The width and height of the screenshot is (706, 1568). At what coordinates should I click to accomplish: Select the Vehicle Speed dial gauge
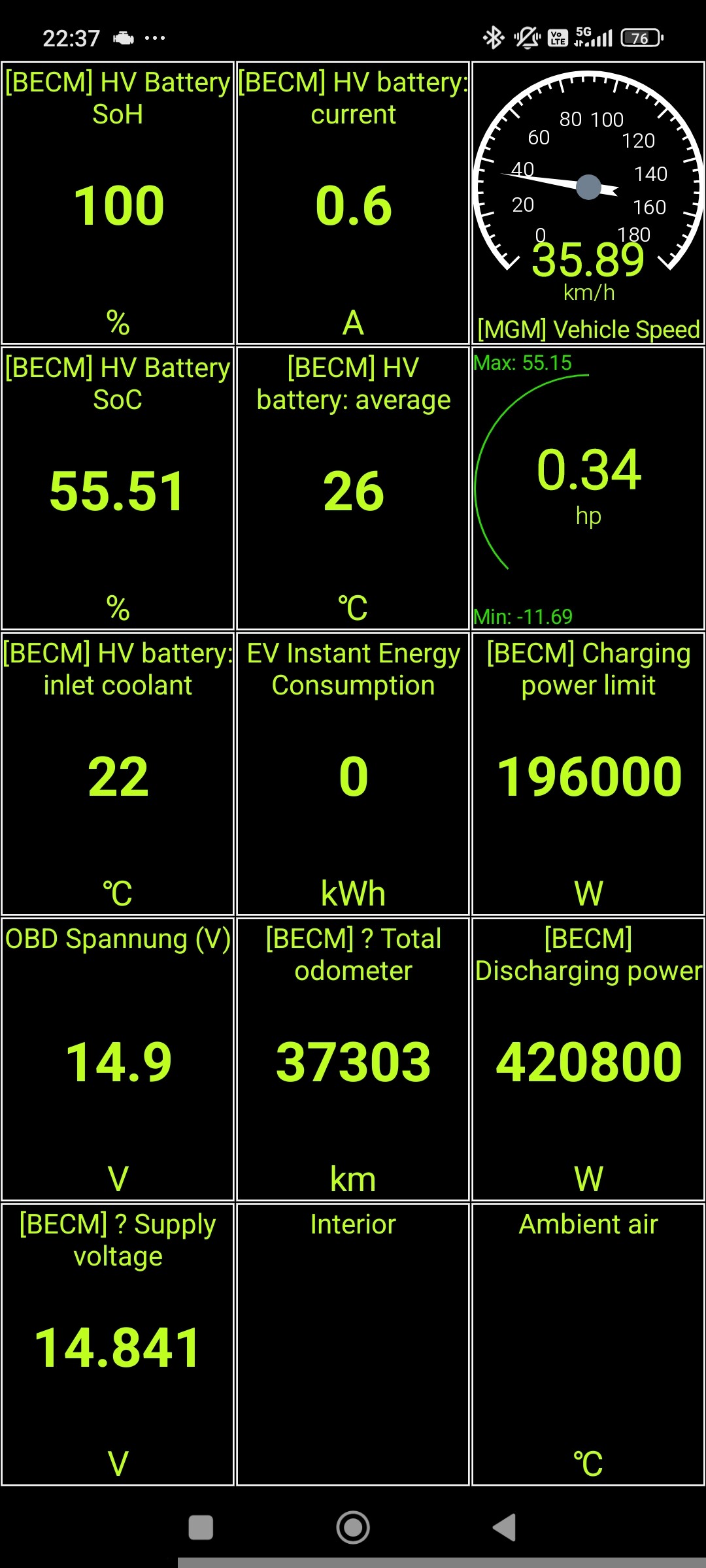click(x=588, y=203)
